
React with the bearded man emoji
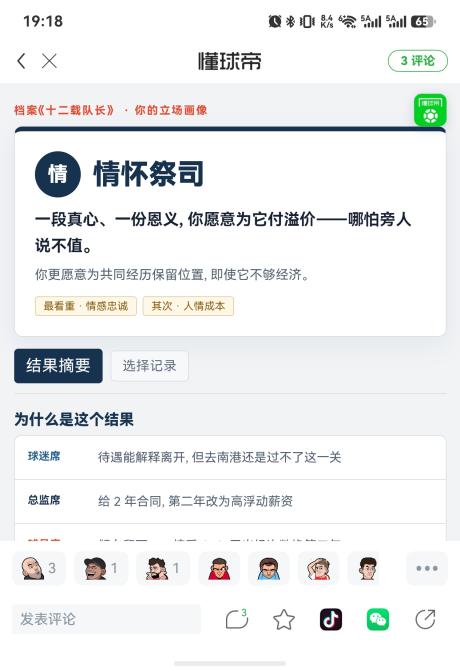tap(163, 568)
